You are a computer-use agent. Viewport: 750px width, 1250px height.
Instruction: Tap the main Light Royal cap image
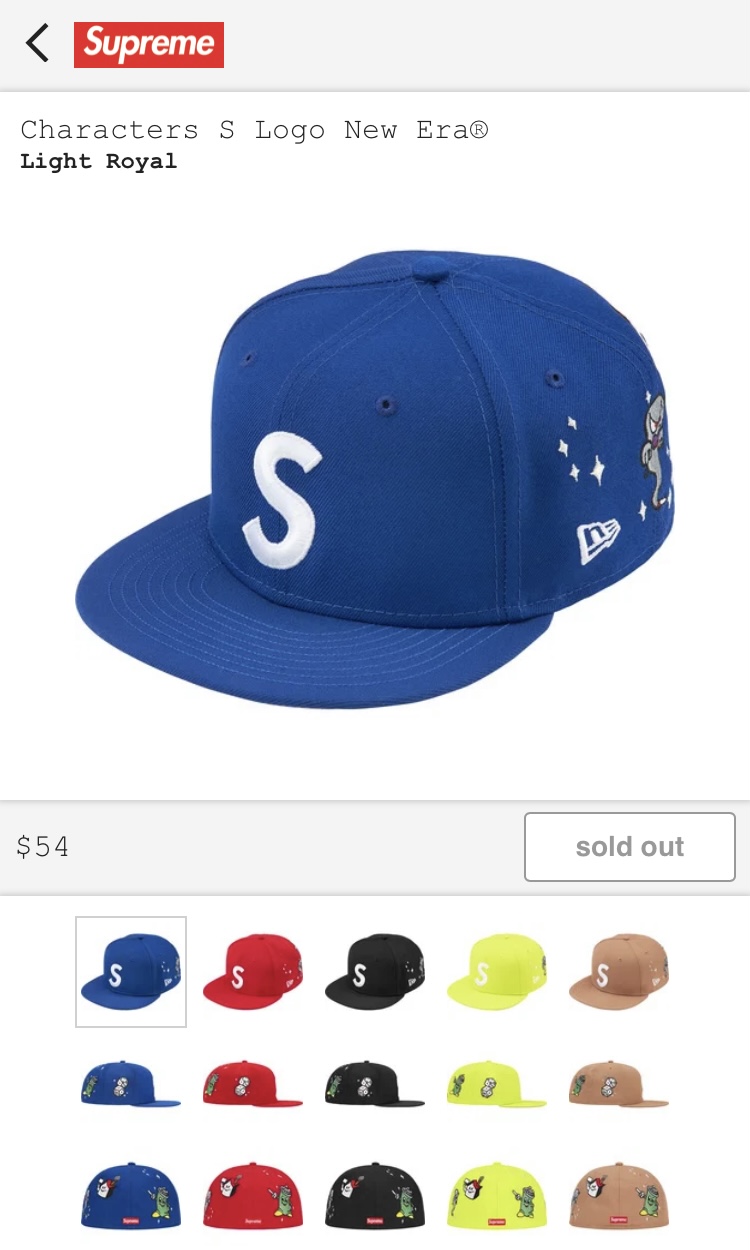[375, 480]
